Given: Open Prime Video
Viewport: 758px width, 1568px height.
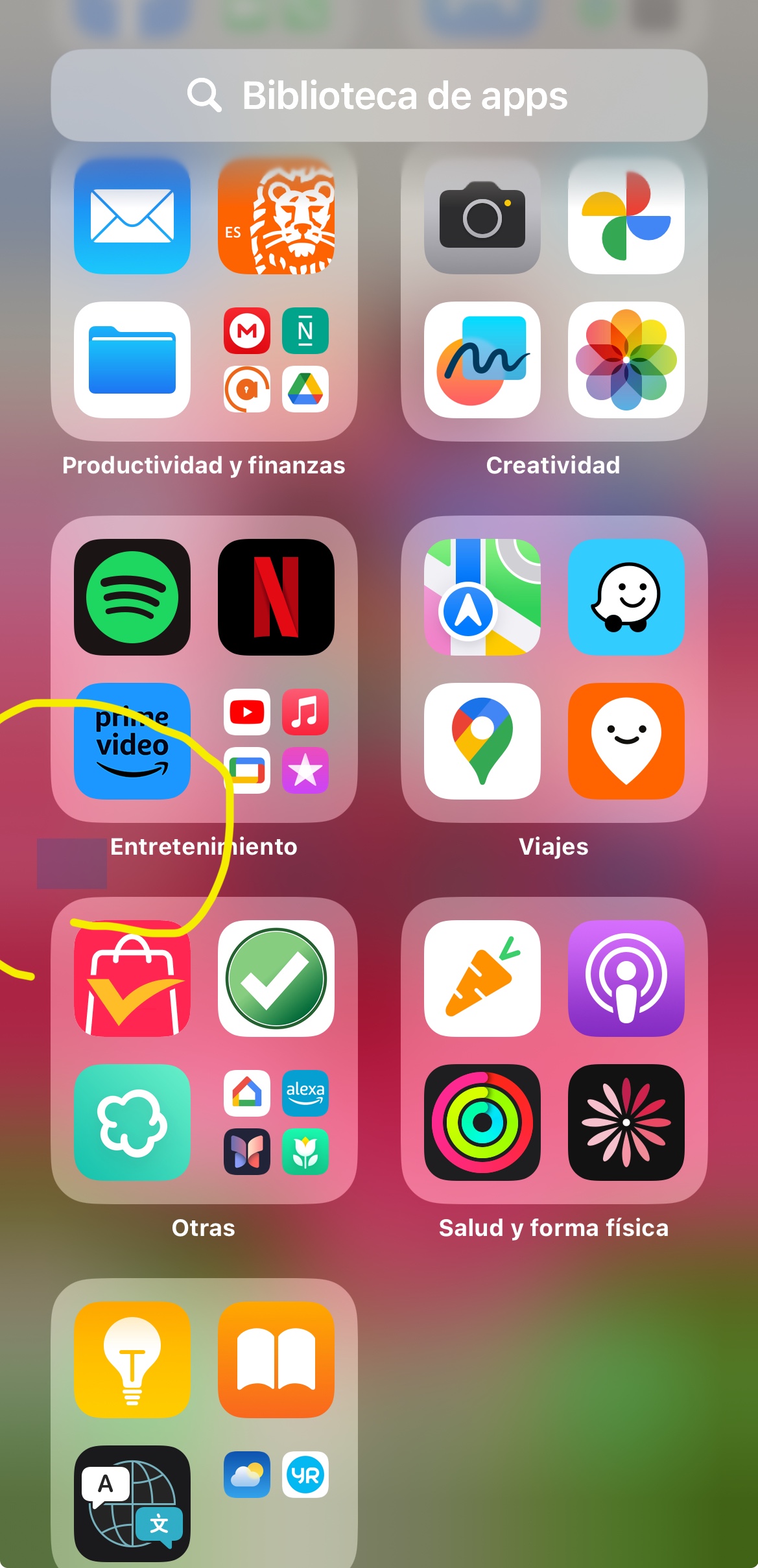Looking at the screenshot, I should [132, 741].
